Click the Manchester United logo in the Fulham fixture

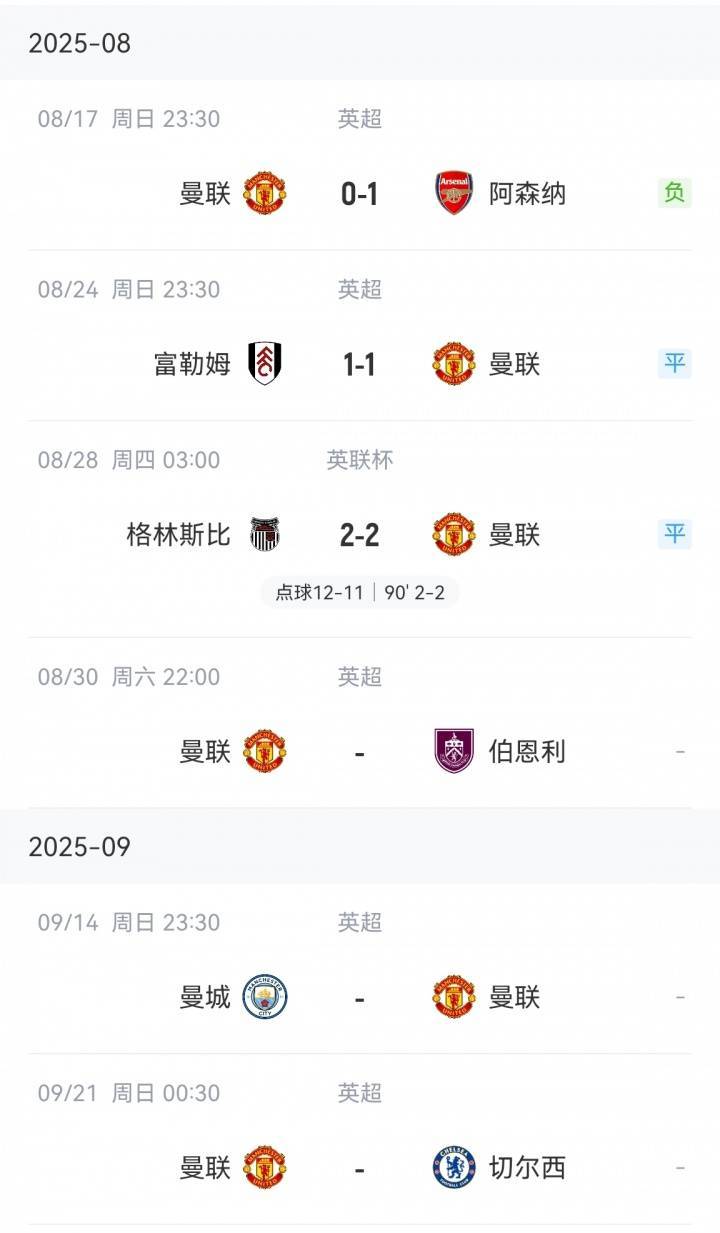click(453, 365)
